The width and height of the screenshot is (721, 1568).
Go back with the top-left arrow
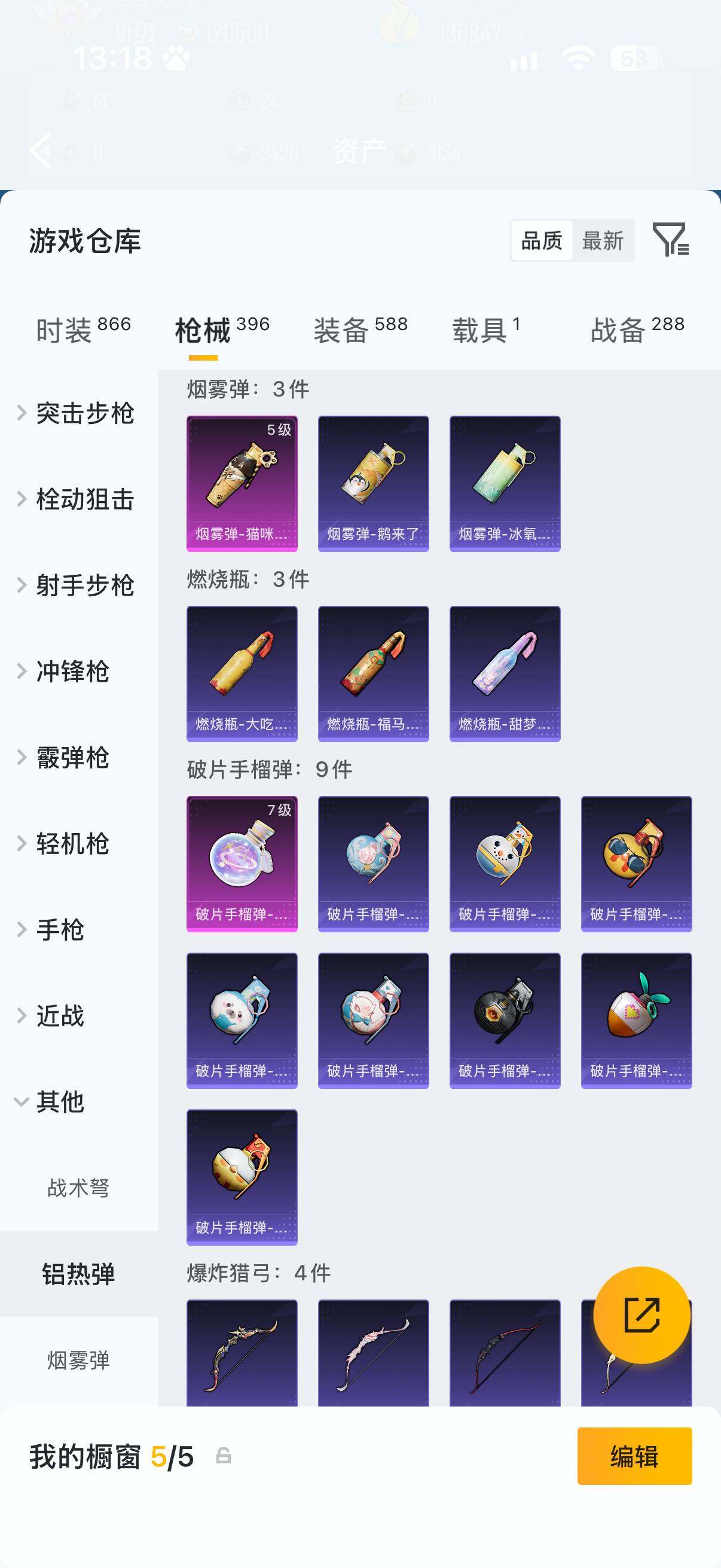41,150
